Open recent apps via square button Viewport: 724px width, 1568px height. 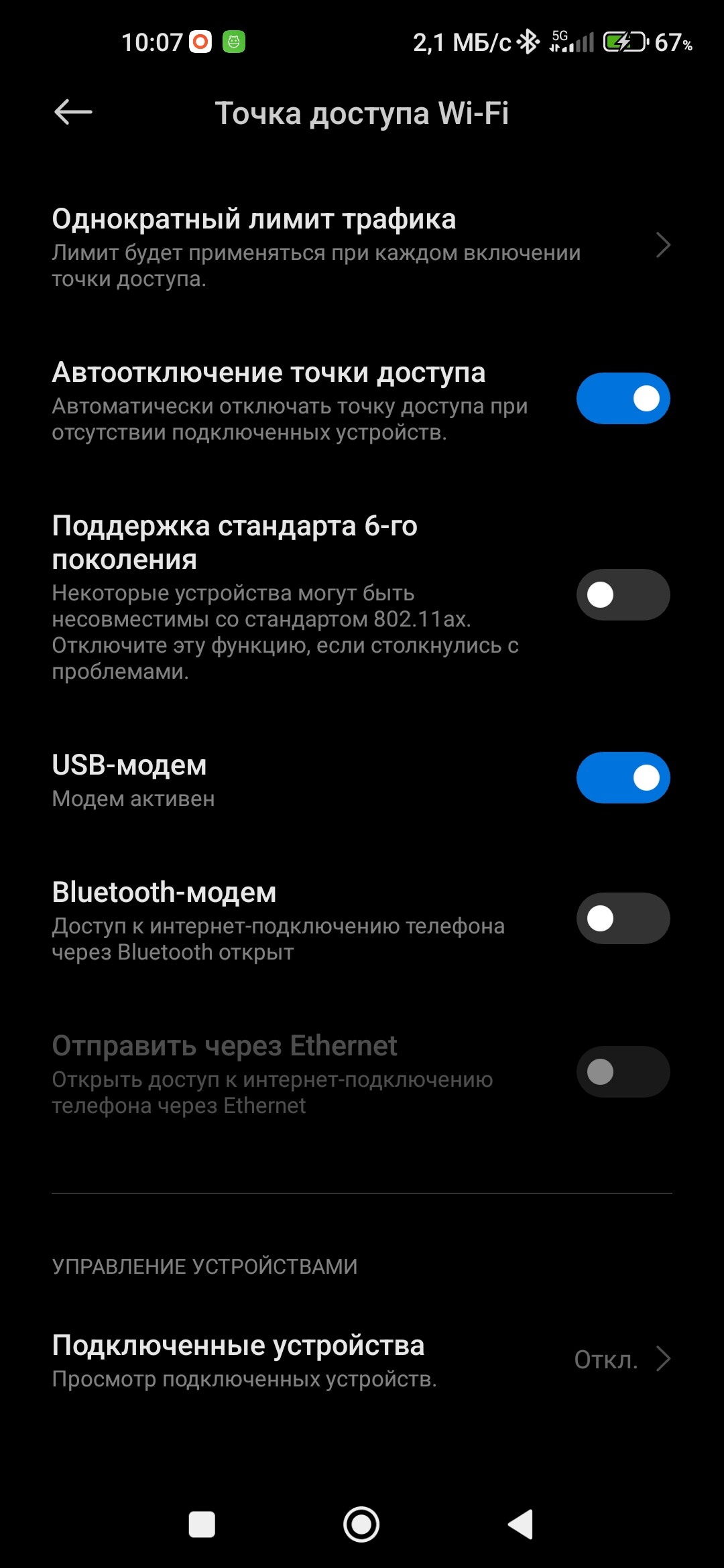click(x=202, y=1524)
